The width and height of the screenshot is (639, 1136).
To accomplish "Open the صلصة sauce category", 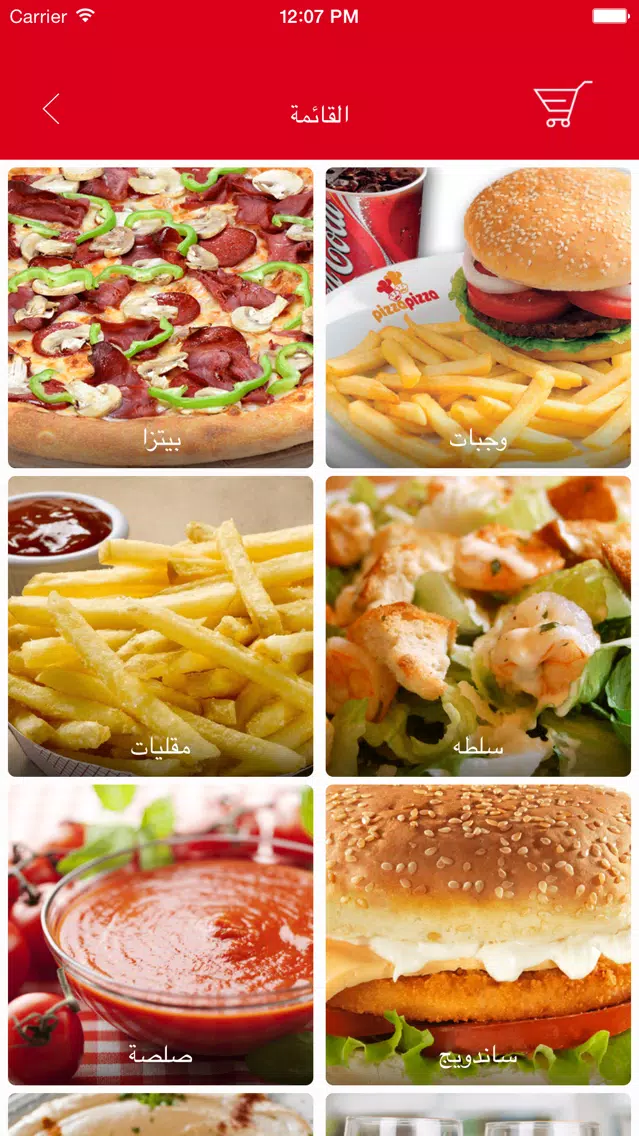I will tap(161, 935).
